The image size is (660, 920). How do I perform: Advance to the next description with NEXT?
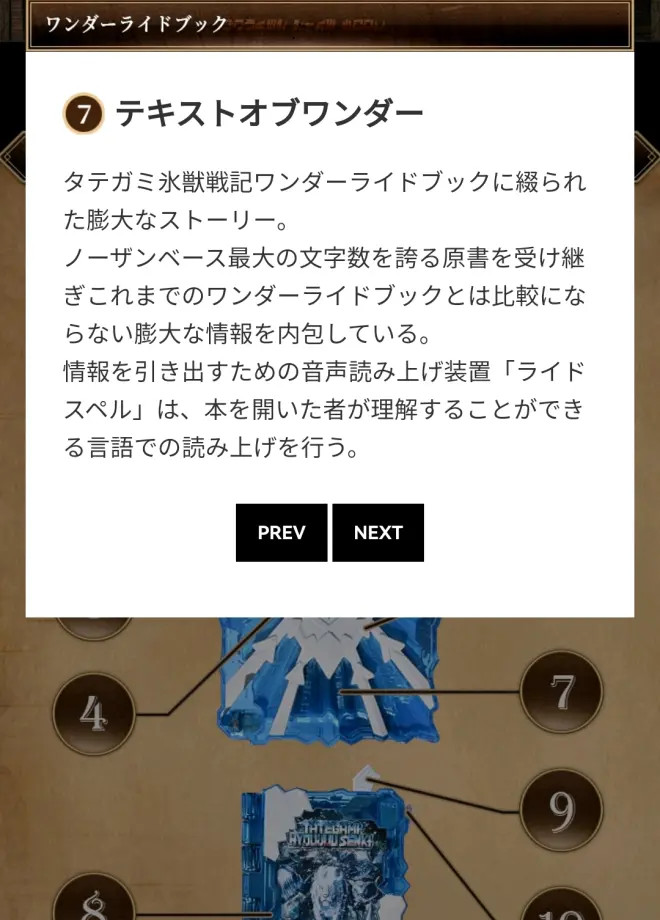(x=378, y=533)
